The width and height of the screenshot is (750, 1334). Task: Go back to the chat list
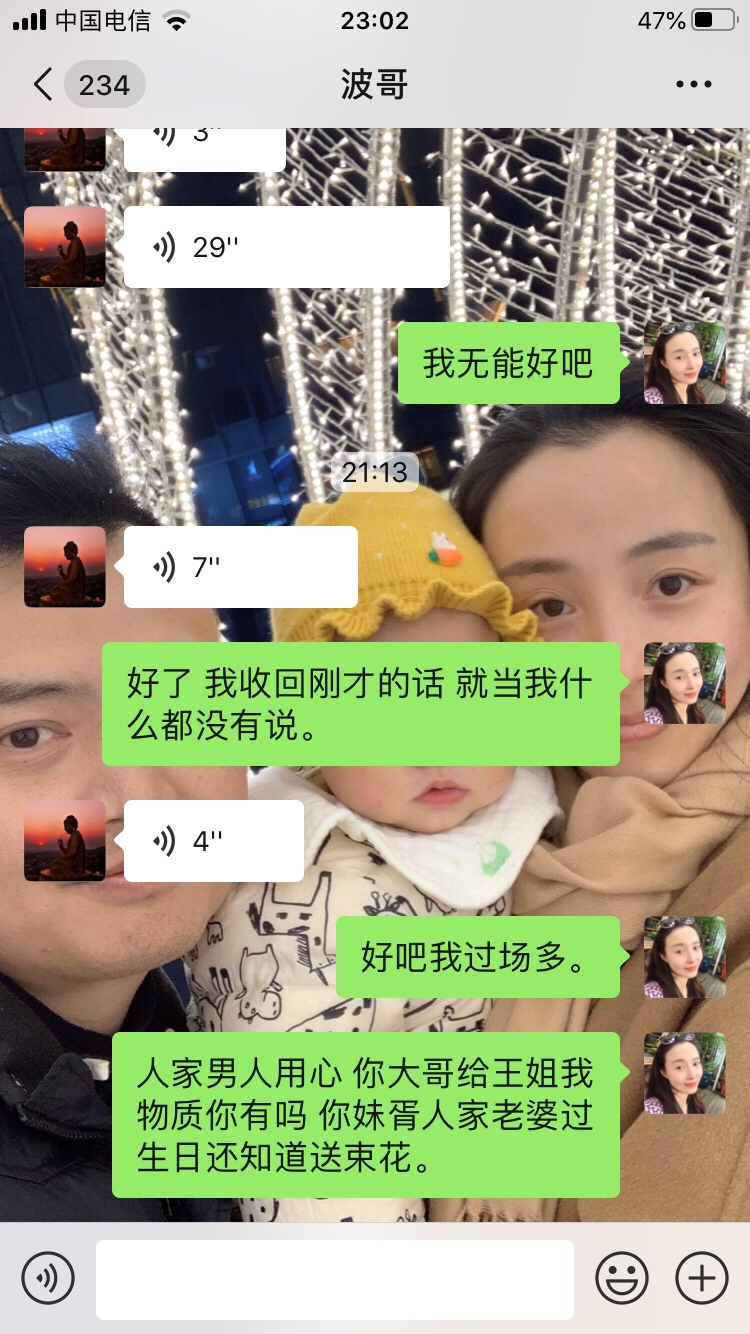click(43, 85)
